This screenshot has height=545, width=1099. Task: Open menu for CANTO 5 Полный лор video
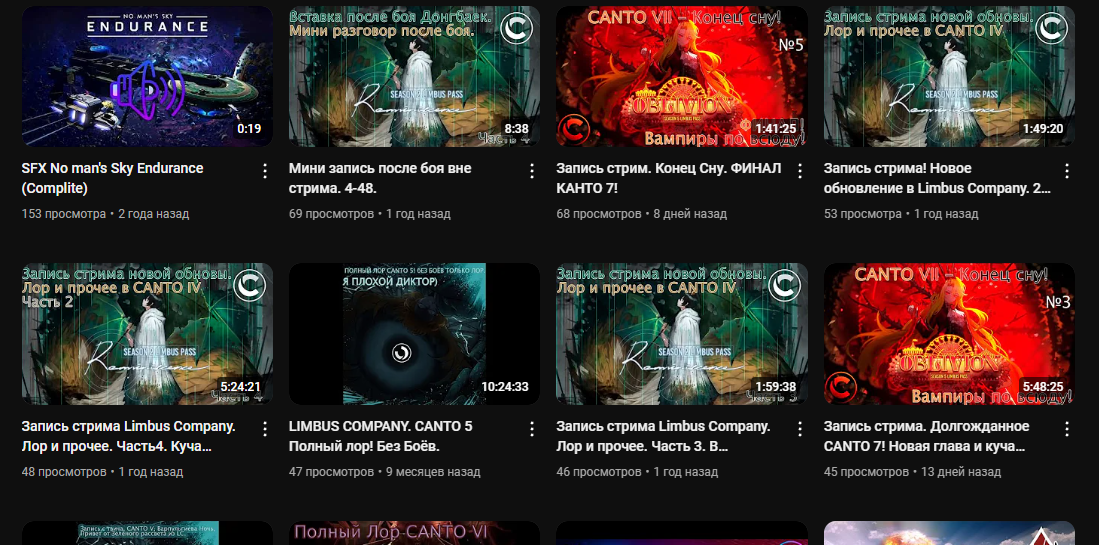click(x=532, y=429)
